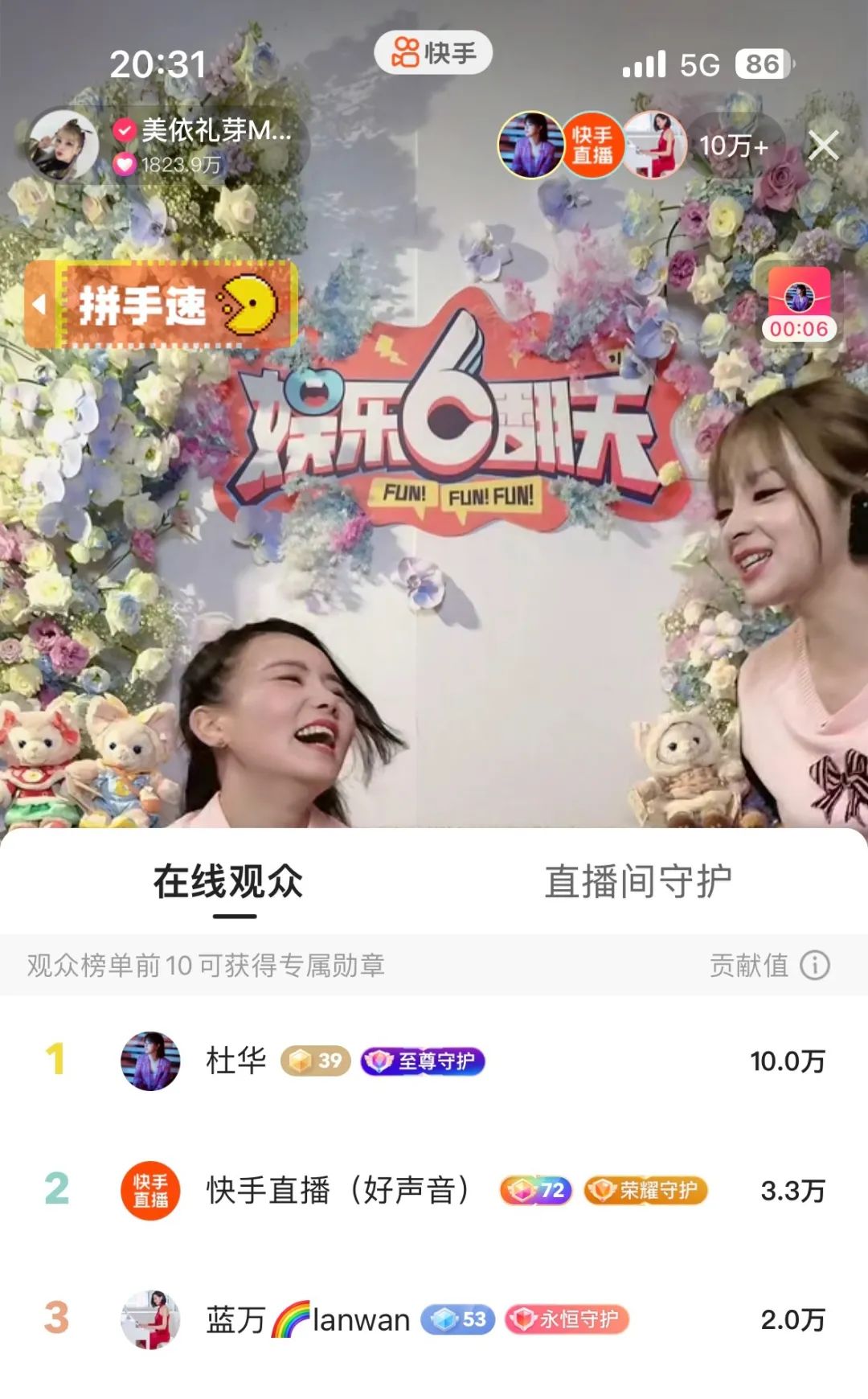The width and height of the screenshot is (868, 1399).
Task: Open 快手直播（好声音）viewer row
Action: click(434, 1191)
